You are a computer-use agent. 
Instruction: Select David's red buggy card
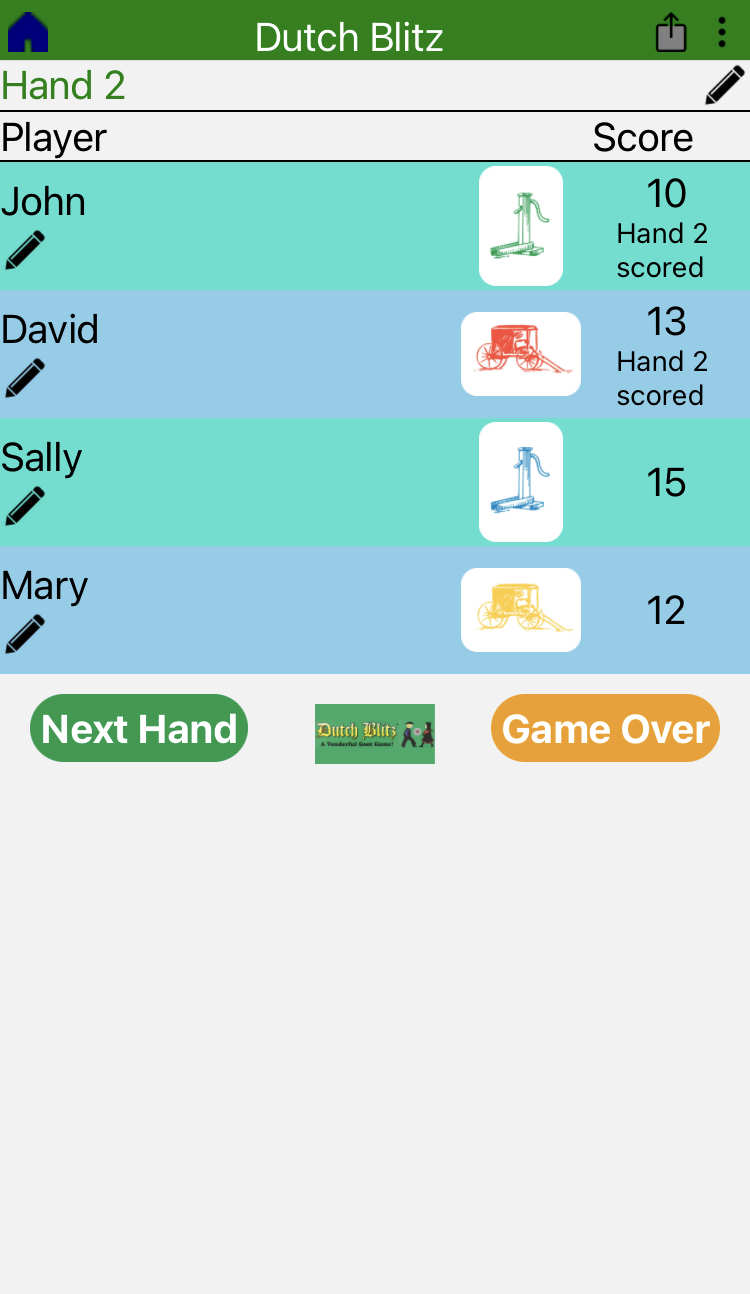coord(521,354)
